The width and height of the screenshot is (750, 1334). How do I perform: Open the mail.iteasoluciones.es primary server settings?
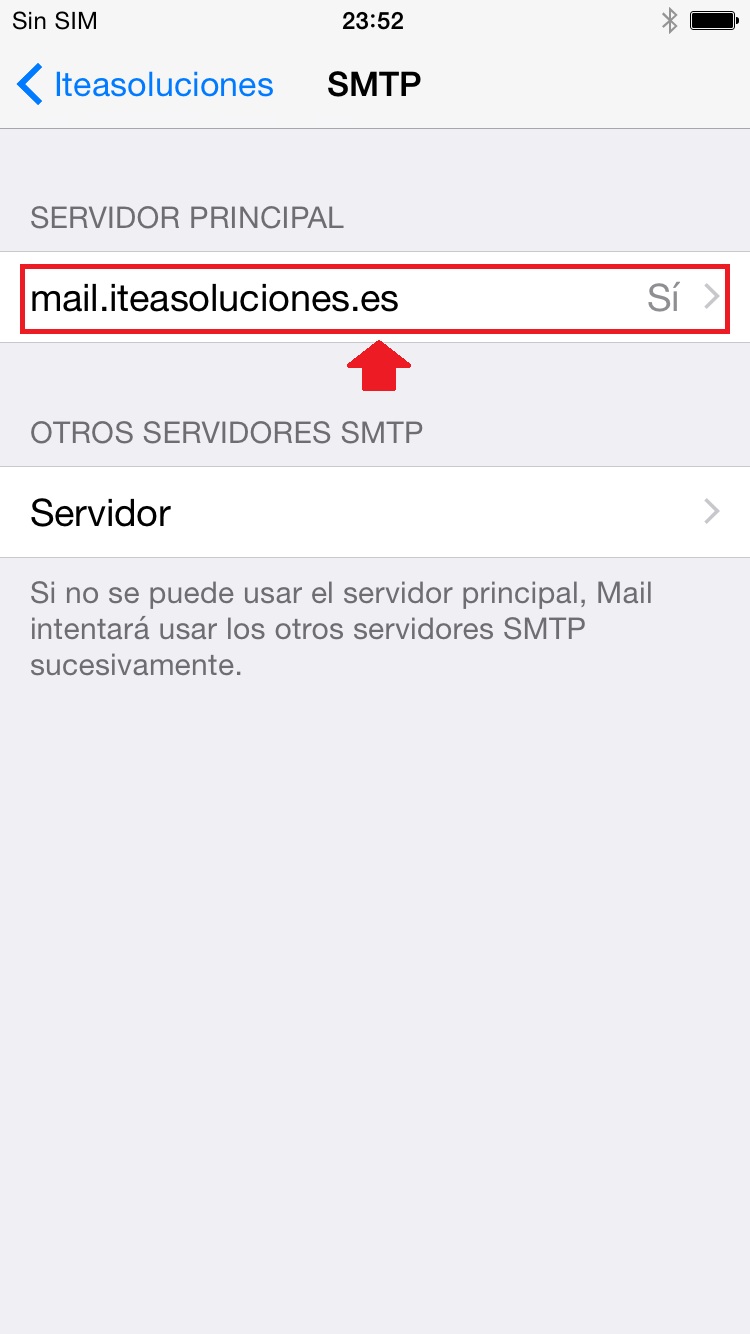(300, 297)
